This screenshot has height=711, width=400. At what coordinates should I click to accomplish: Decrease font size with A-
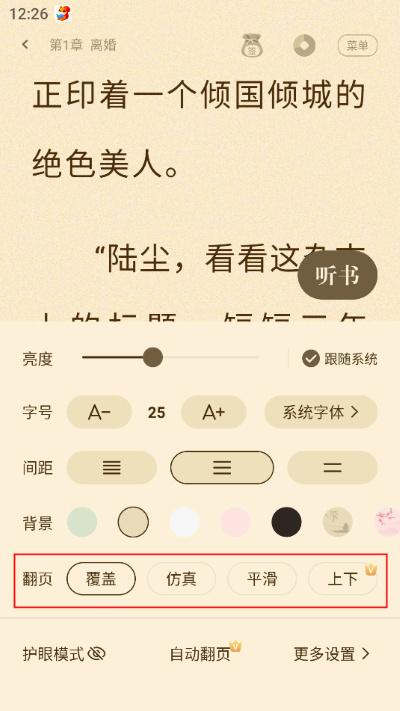pyautogui.click(x=99, y=412)
